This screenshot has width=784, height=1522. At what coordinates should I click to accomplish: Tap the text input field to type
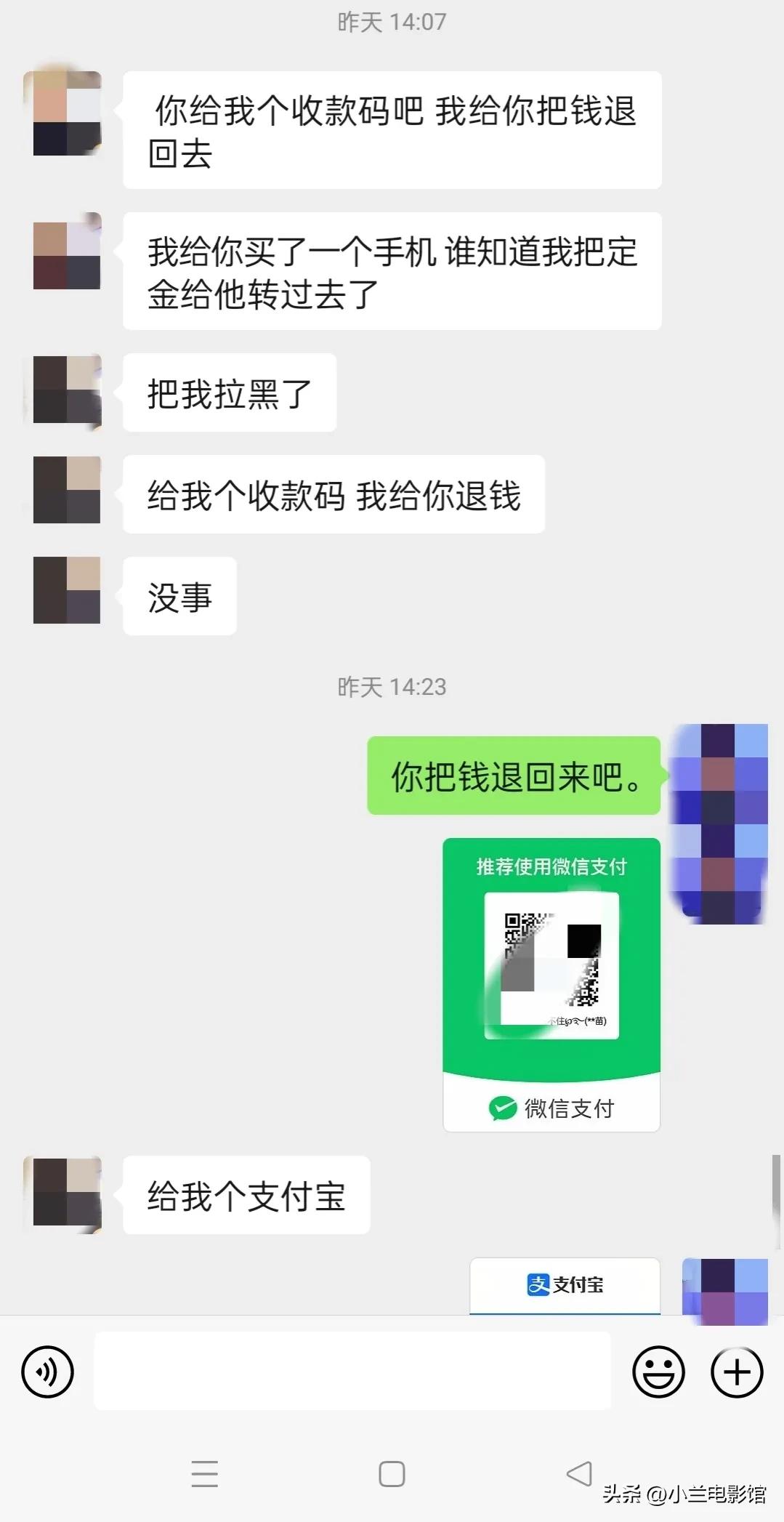click(352, 1371)
